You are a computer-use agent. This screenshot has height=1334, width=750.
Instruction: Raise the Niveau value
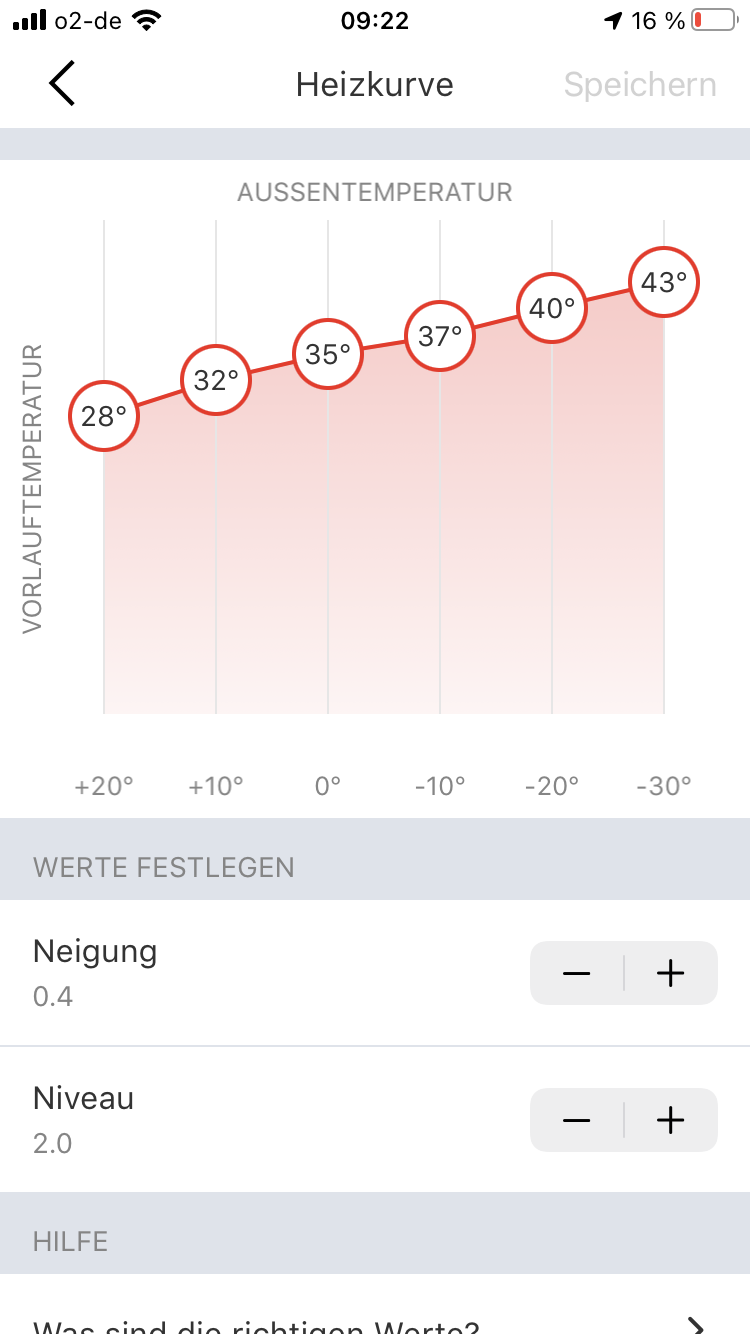[670, 1120]
